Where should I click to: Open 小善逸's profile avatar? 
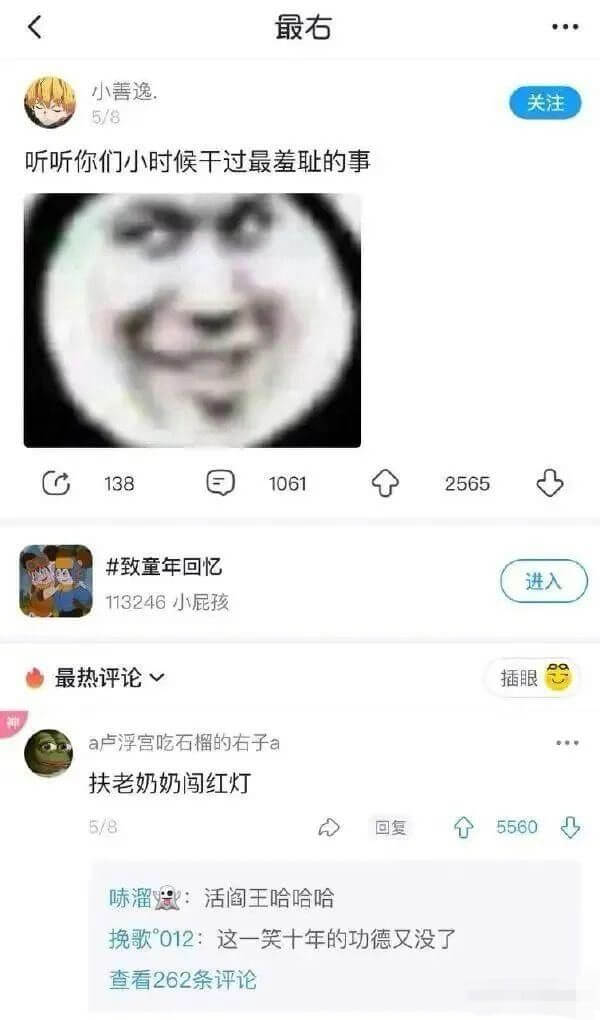50,102
